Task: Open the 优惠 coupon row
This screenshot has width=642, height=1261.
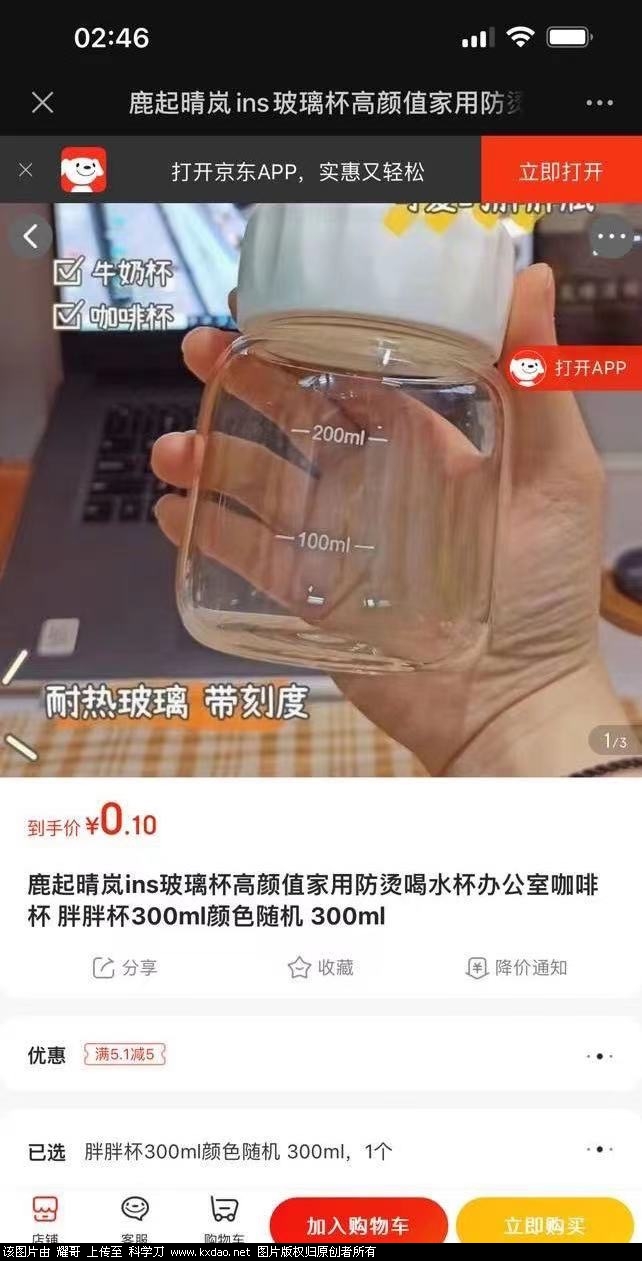Action: click(320, 1055)
